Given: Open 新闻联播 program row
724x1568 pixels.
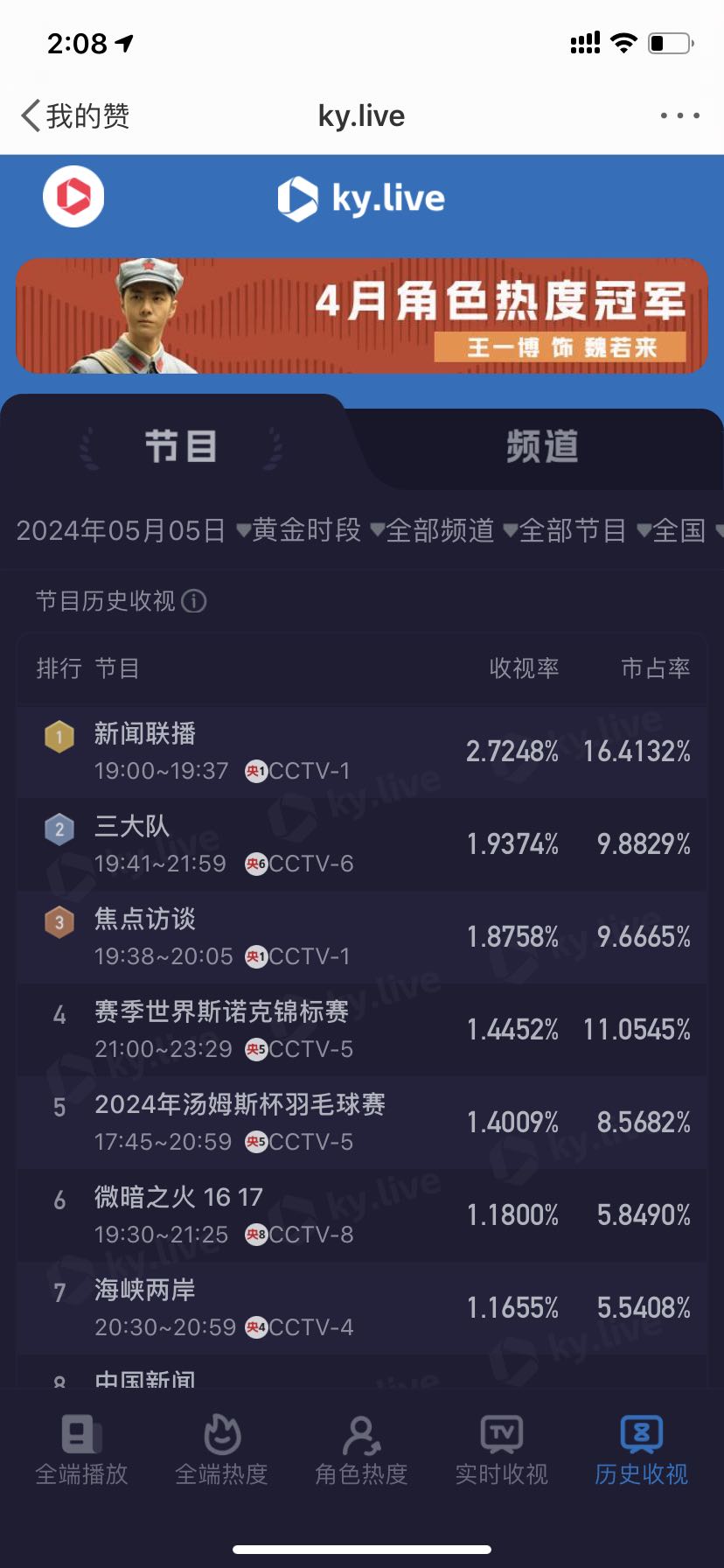Looking at the screenshot, I should (x=362, y=751).
